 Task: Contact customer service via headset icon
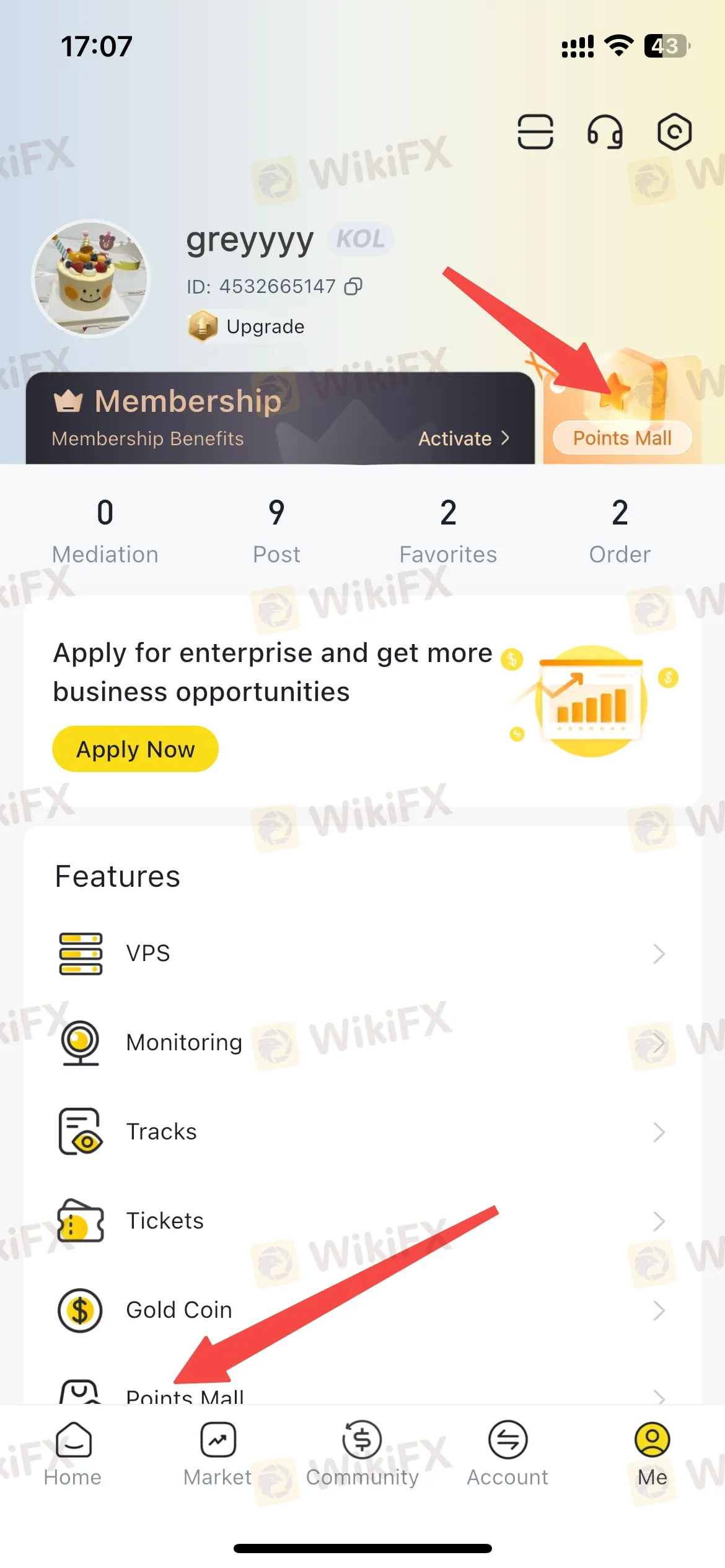605,132
